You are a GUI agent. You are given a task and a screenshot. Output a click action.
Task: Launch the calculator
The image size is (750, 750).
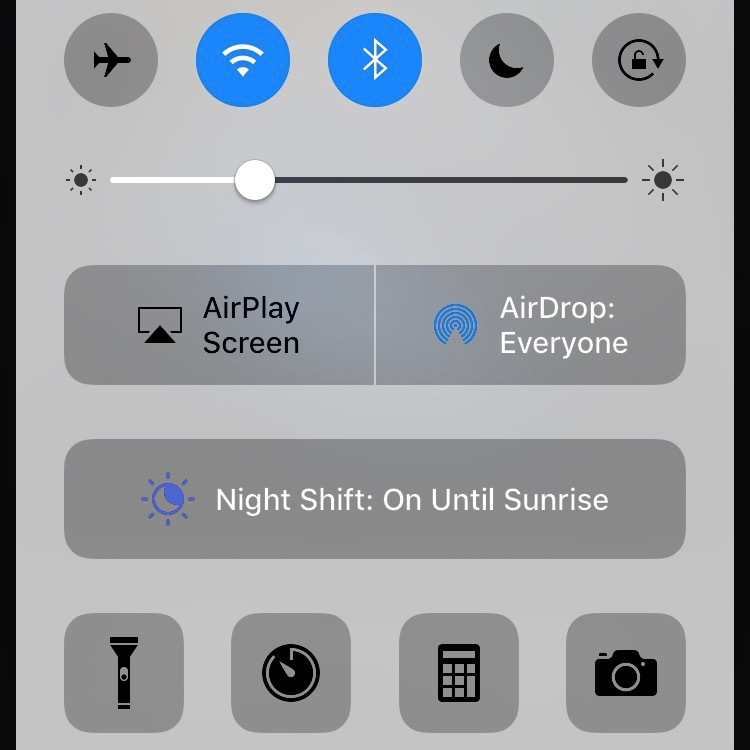[x=459, y=672]
